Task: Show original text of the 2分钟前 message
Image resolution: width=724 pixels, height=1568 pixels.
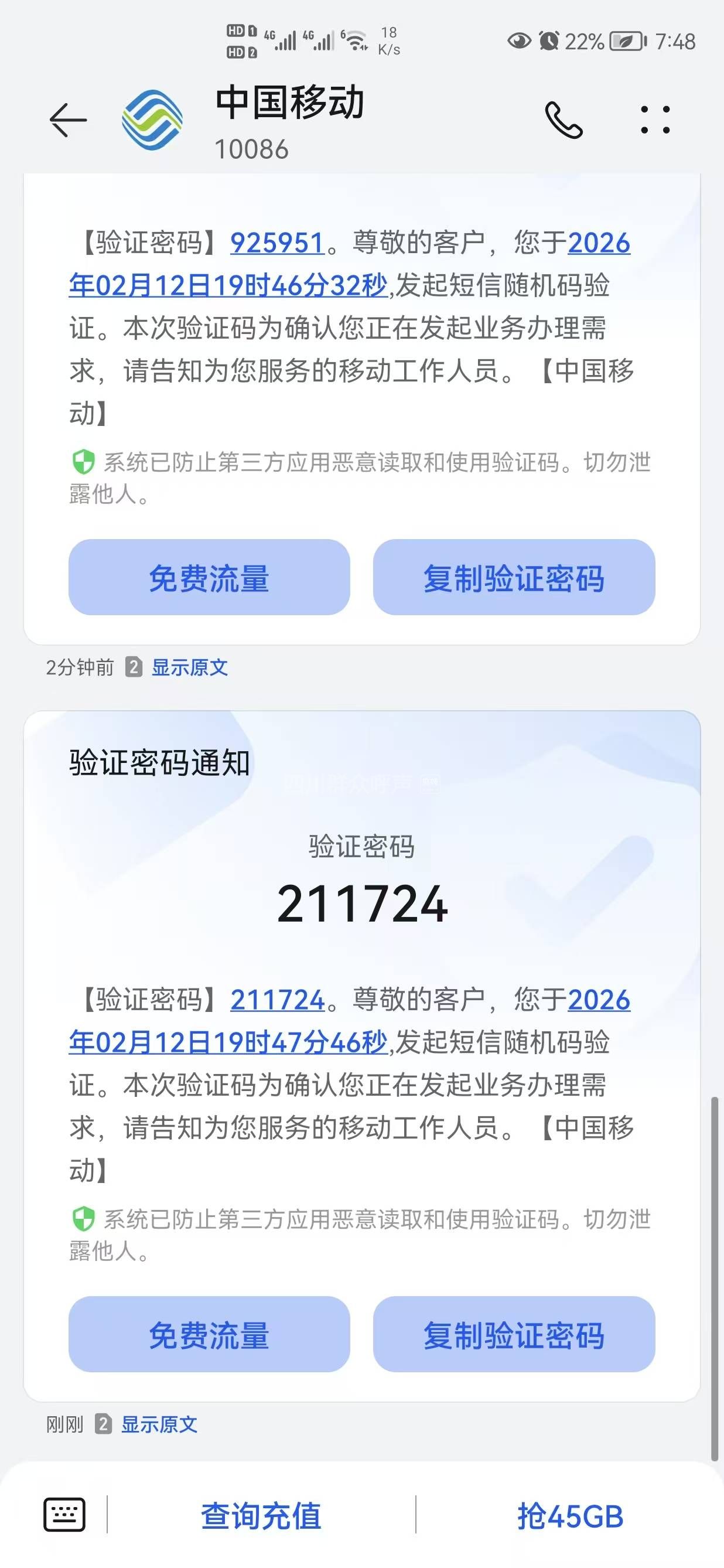Action: coord(189,668)
